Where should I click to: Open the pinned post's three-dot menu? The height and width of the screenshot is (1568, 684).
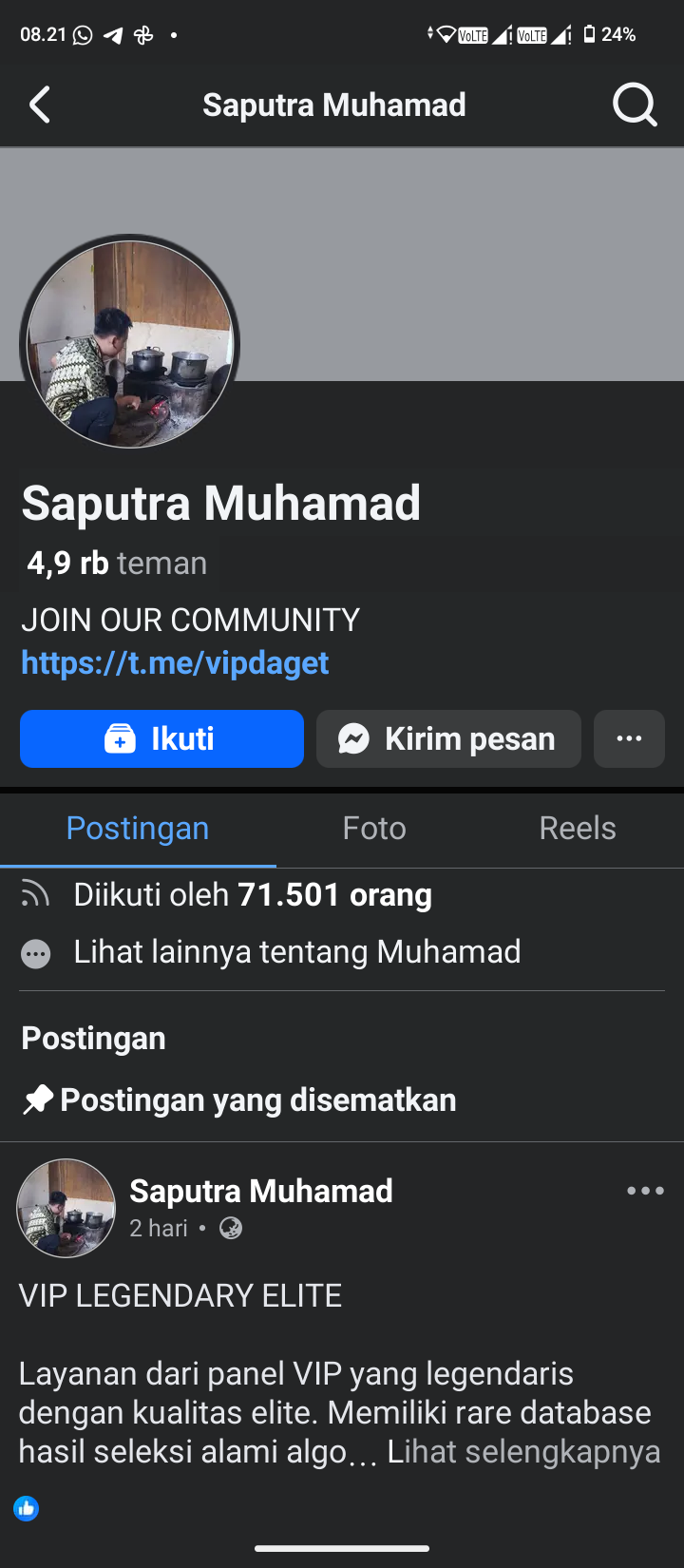click(645, 1191)
